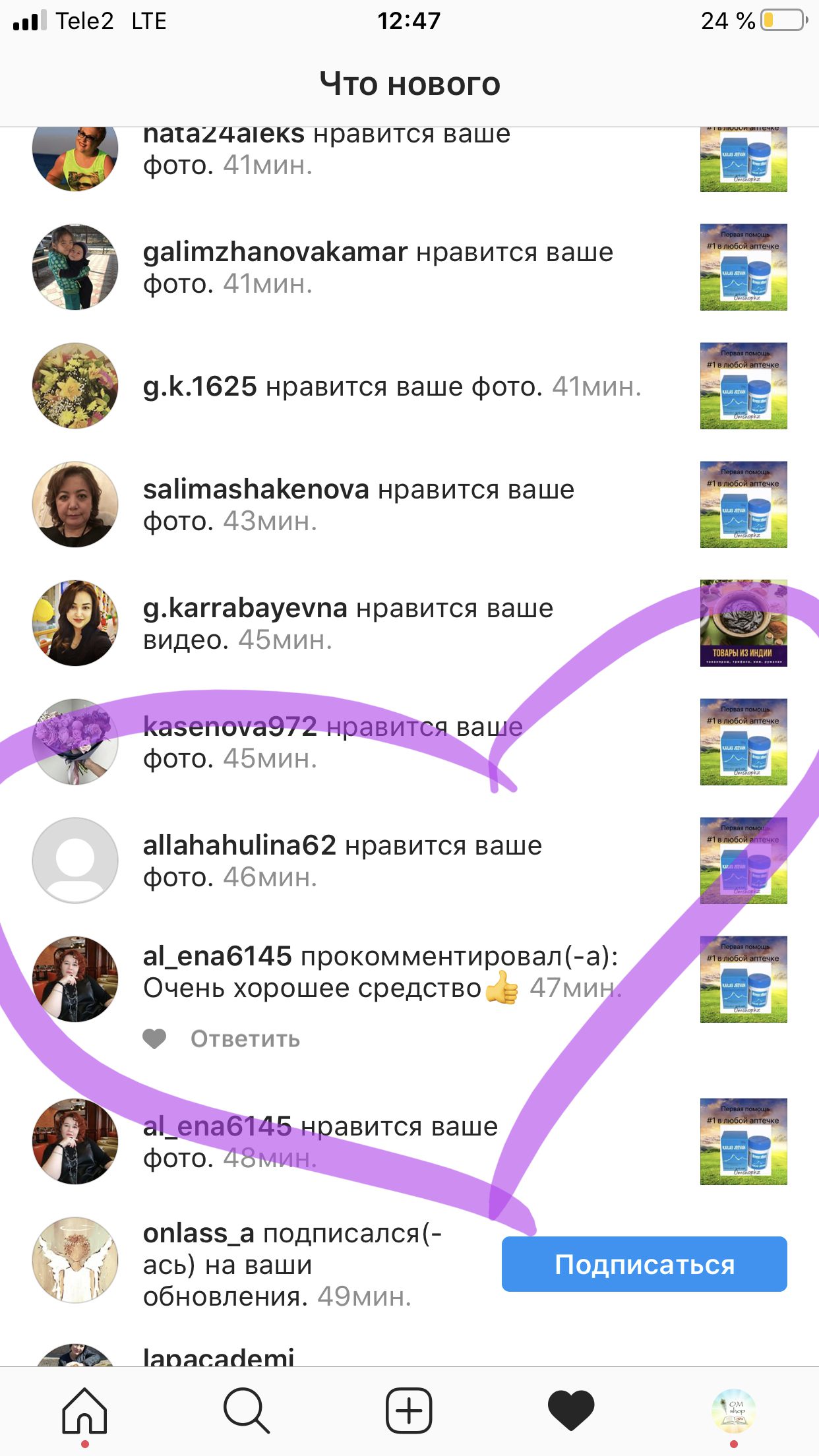Image resolution: width=819 pixels, height=1456 pixels.
Task: Go to the home feed tab
Action: coord(84,1411)
